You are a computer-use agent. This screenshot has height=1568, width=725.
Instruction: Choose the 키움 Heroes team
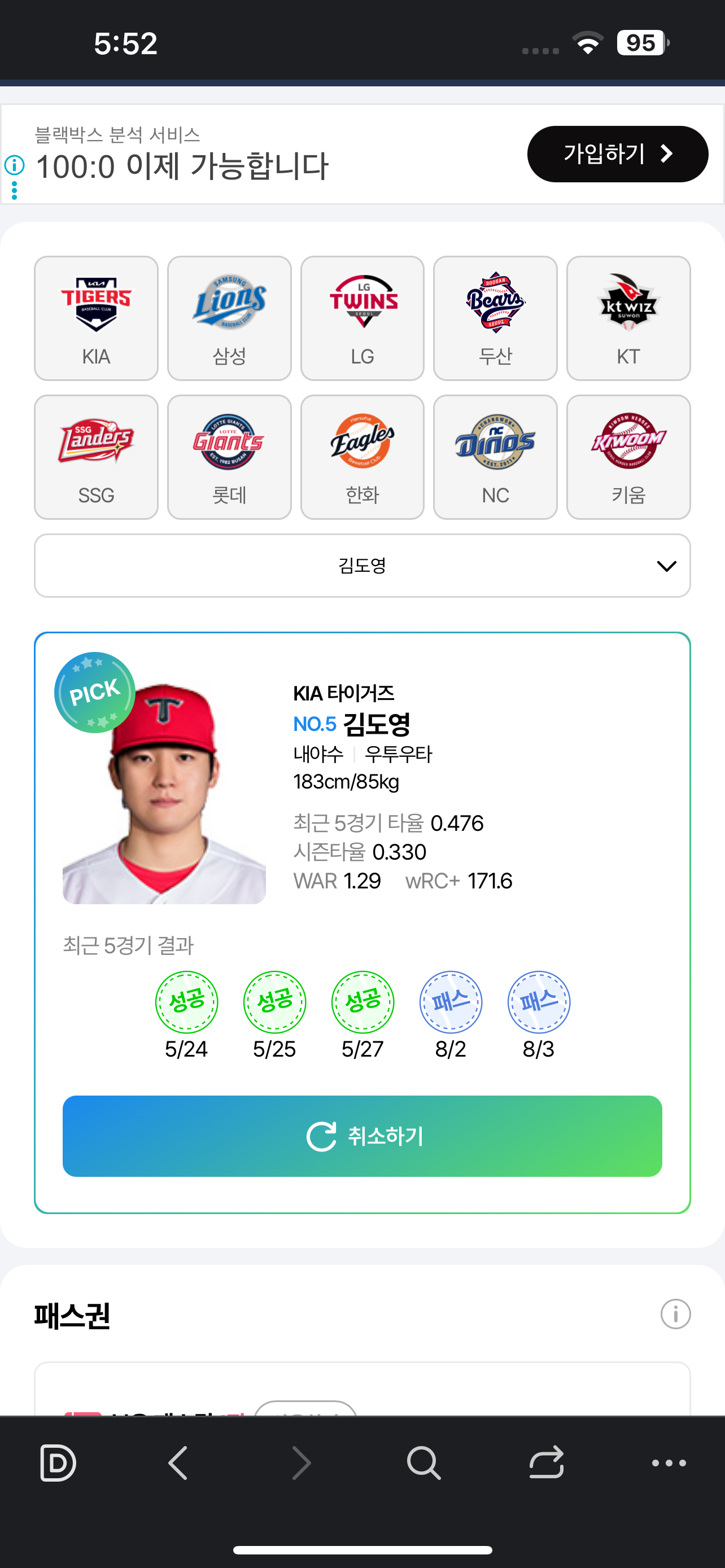click(628, 457)
